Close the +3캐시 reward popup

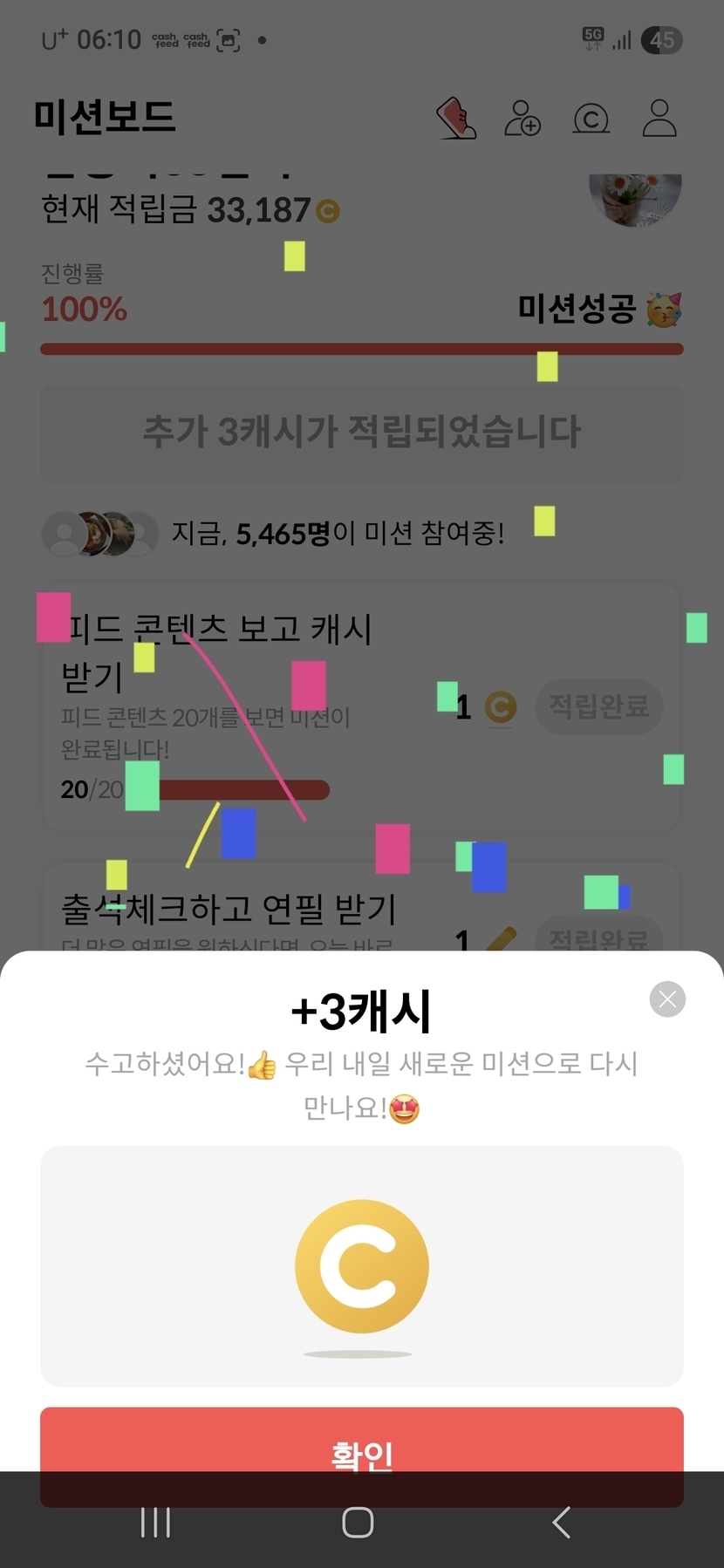tap(667, 999)
